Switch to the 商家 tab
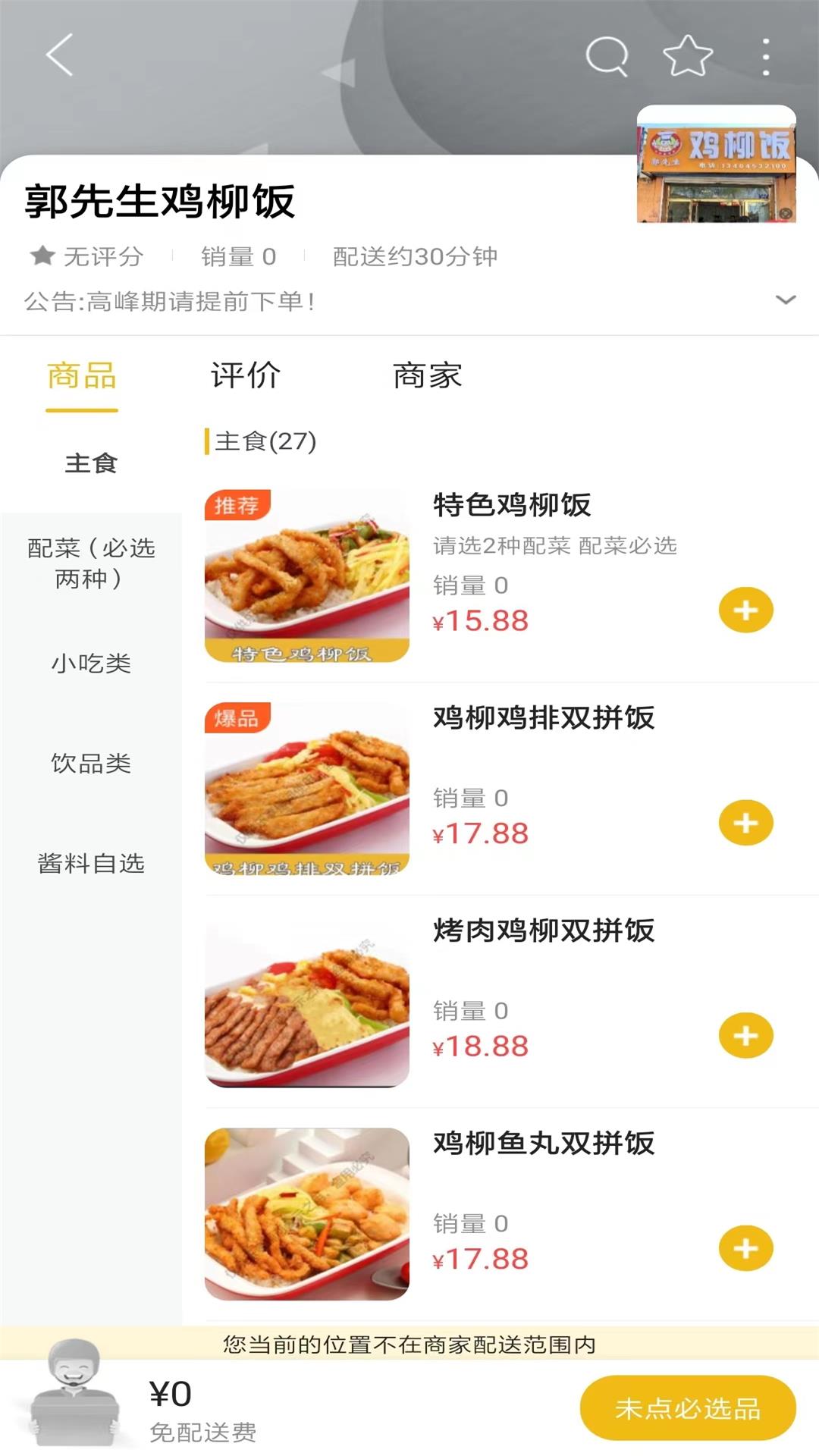This screenshot has height=1456, width=819. click(x=427, y=376)
